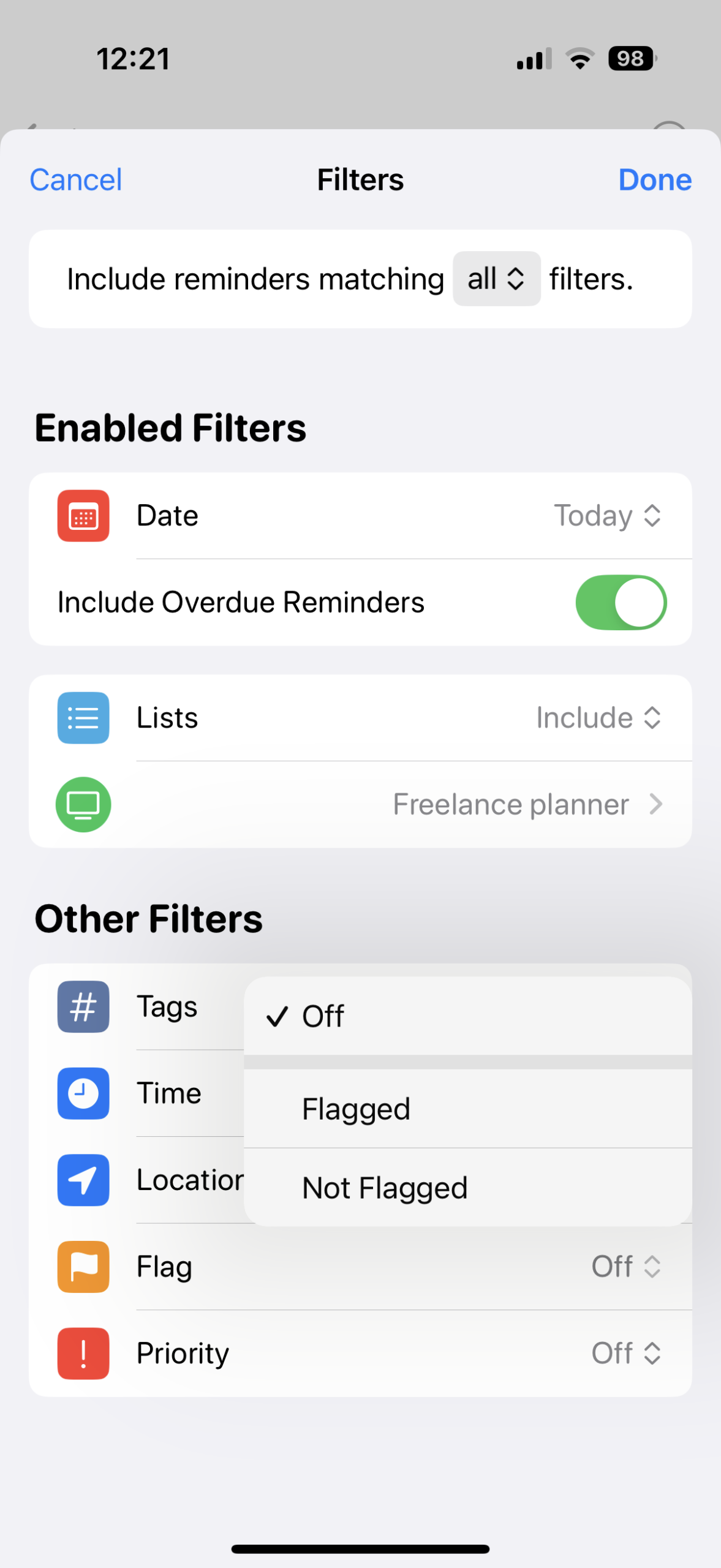
Task: Change the Lists Include option
Action: pyautogui.click(x=598, y=718)
